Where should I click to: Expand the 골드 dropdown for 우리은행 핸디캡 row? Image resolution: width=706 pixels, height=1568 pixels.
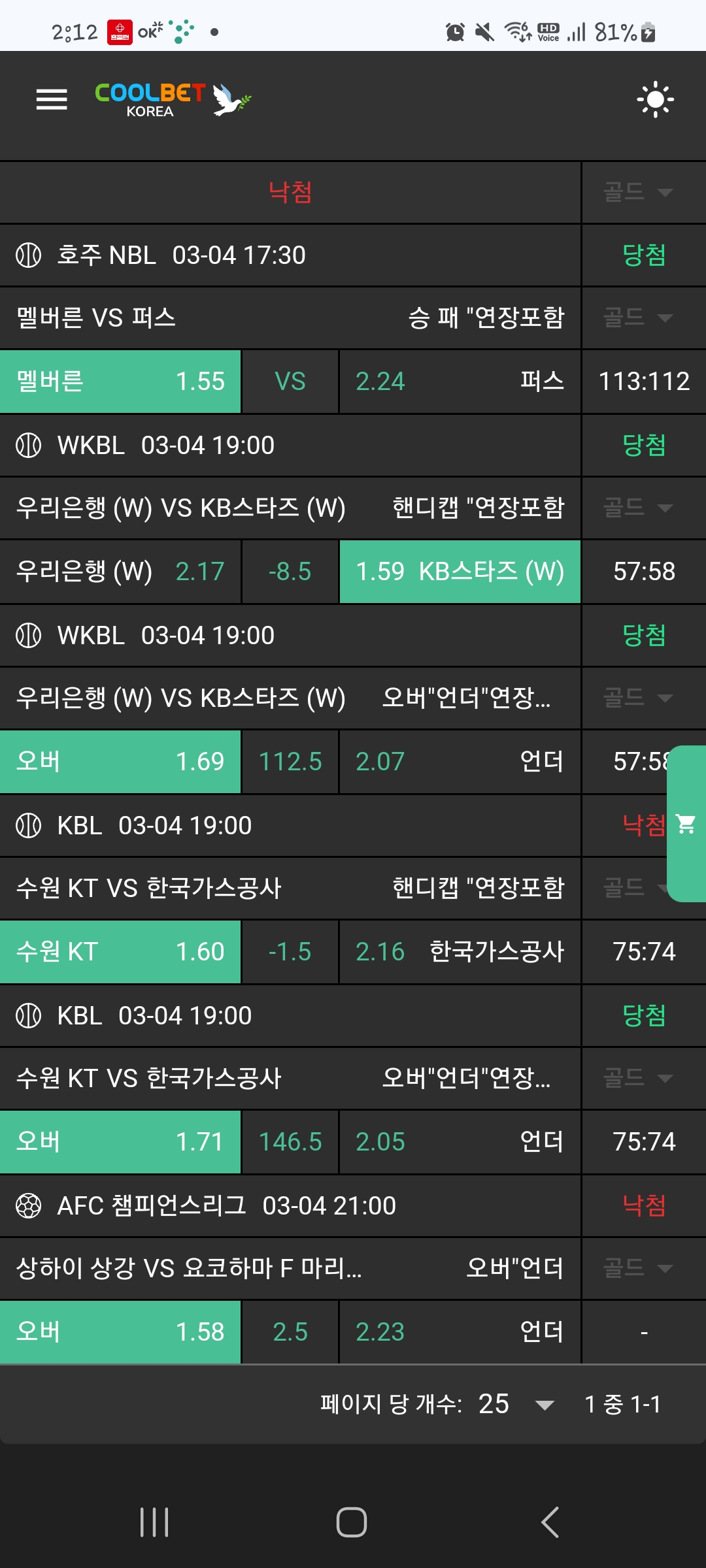638,508
